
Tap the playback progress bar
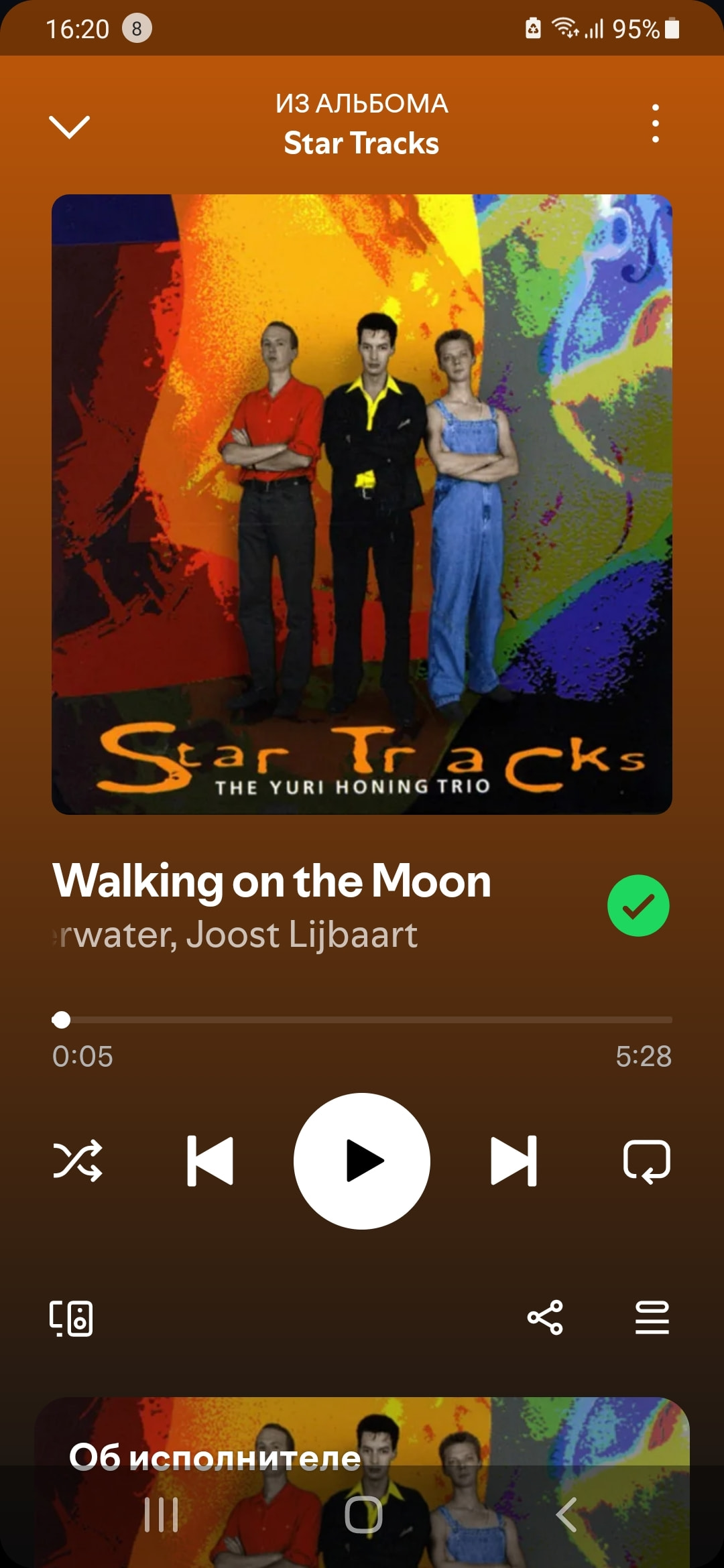(362, 1019)
